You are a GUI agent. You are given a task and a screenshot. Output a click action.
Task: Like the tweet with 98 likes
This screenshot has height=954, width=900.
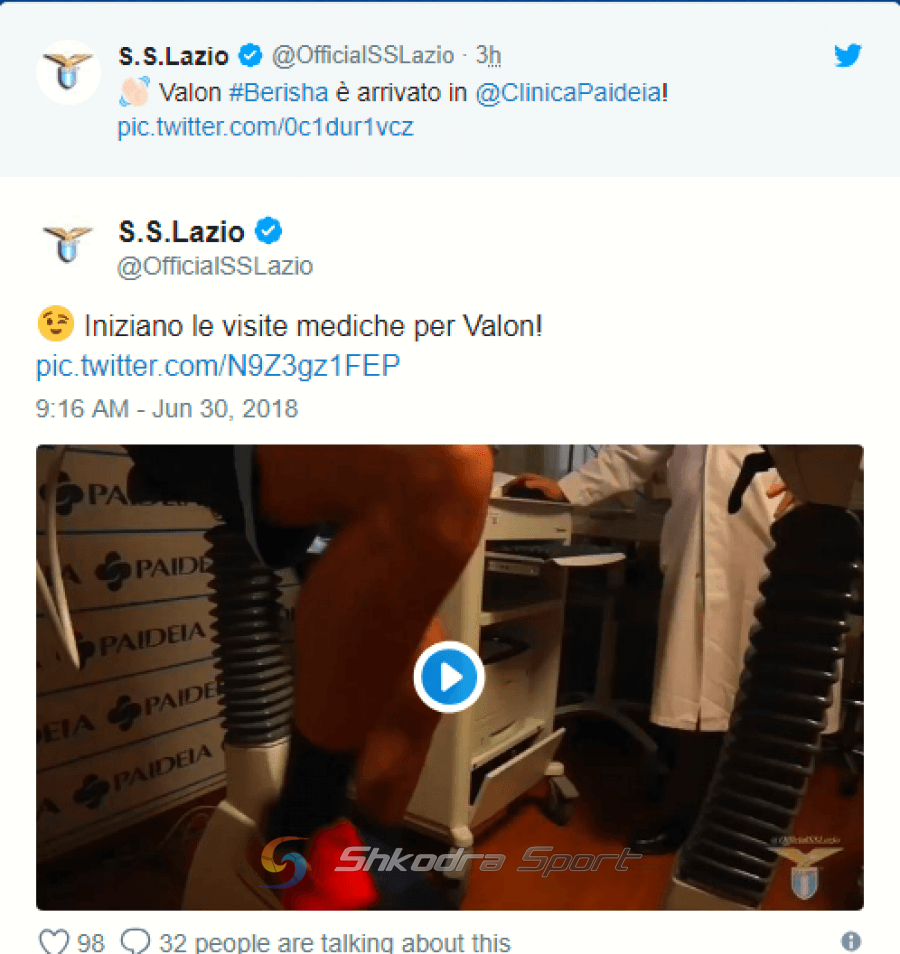click(x=54, y=942)
